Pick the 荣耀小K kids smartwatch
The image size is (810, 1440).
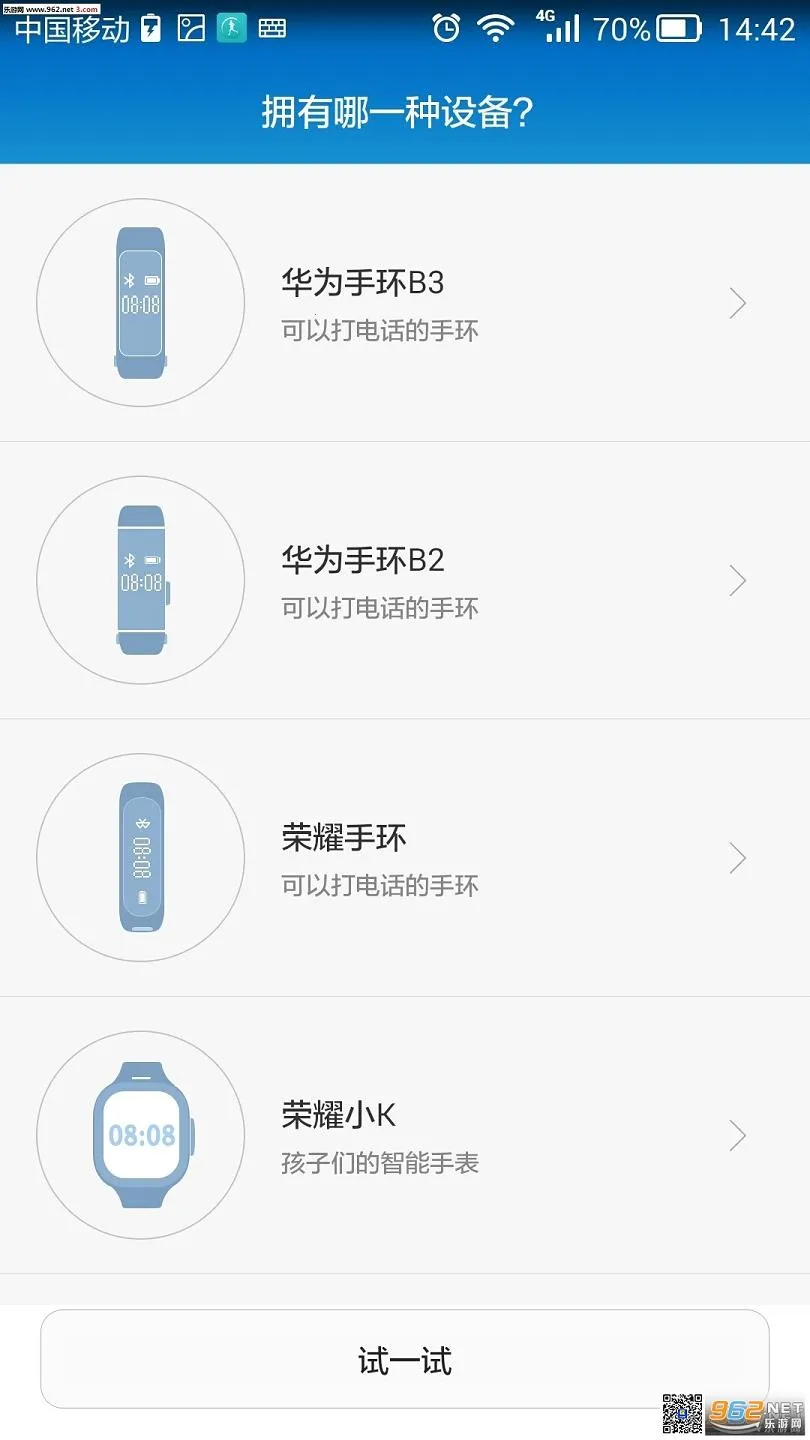(x=404, y=1135)
